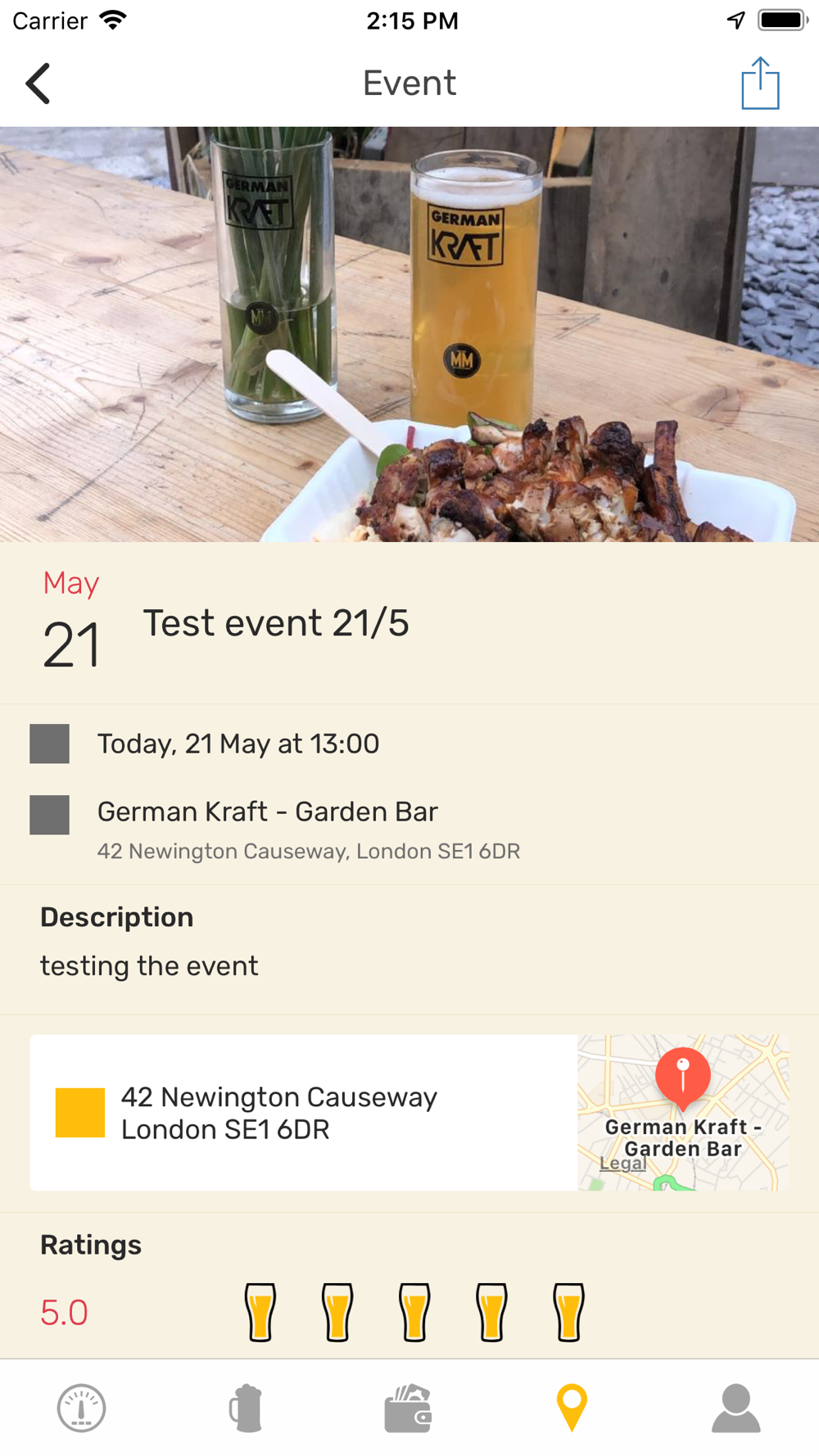The image size is (819, 1456).
Task: Go back from the Event screen
Action: pyautogui.click(x=38, y=84)
